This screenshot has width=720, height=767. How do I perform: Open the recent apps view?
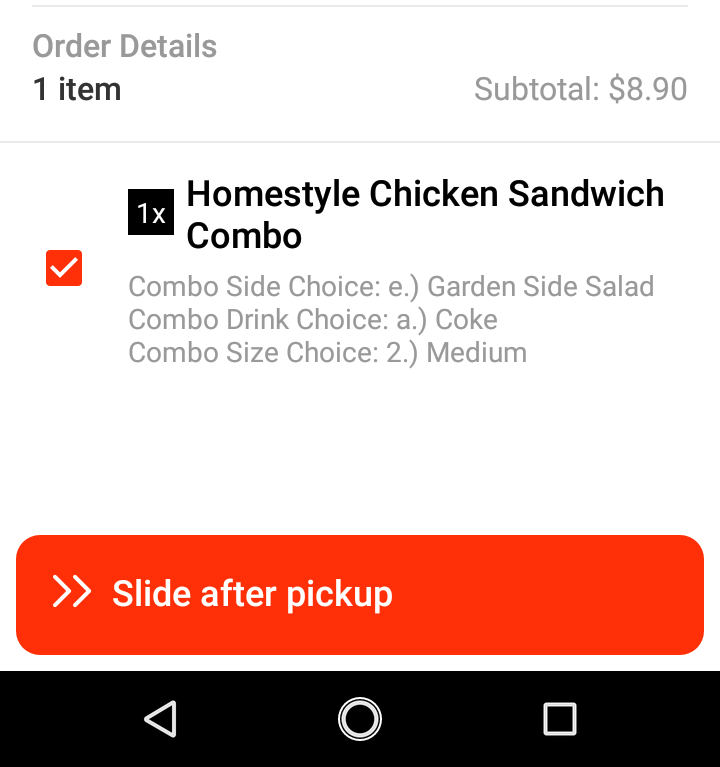click(x=559, y=719)
